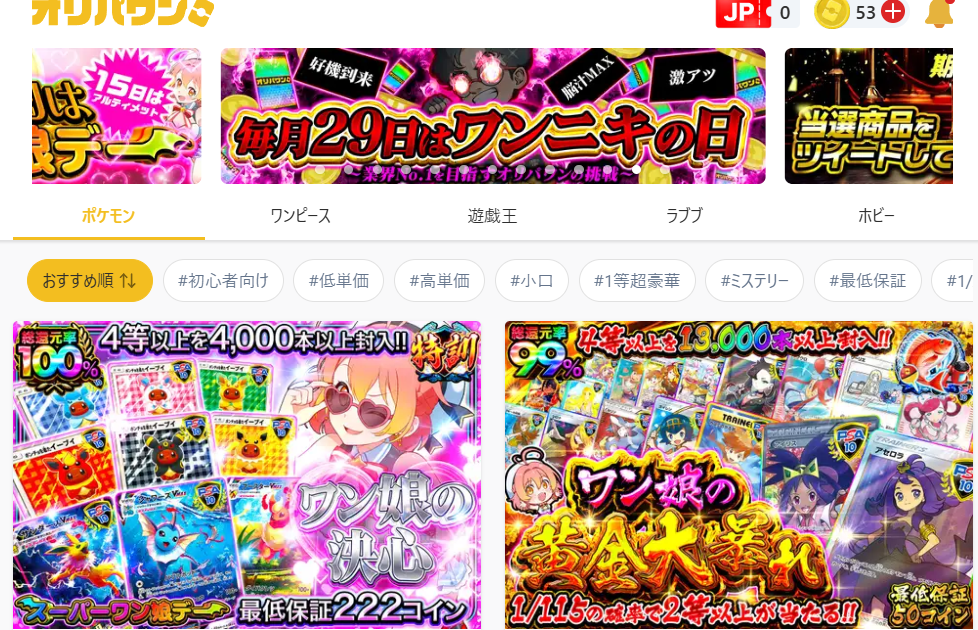Open the 15日 pink banner
The width and height of the screenshot is (978, 630).
point(116,116)
